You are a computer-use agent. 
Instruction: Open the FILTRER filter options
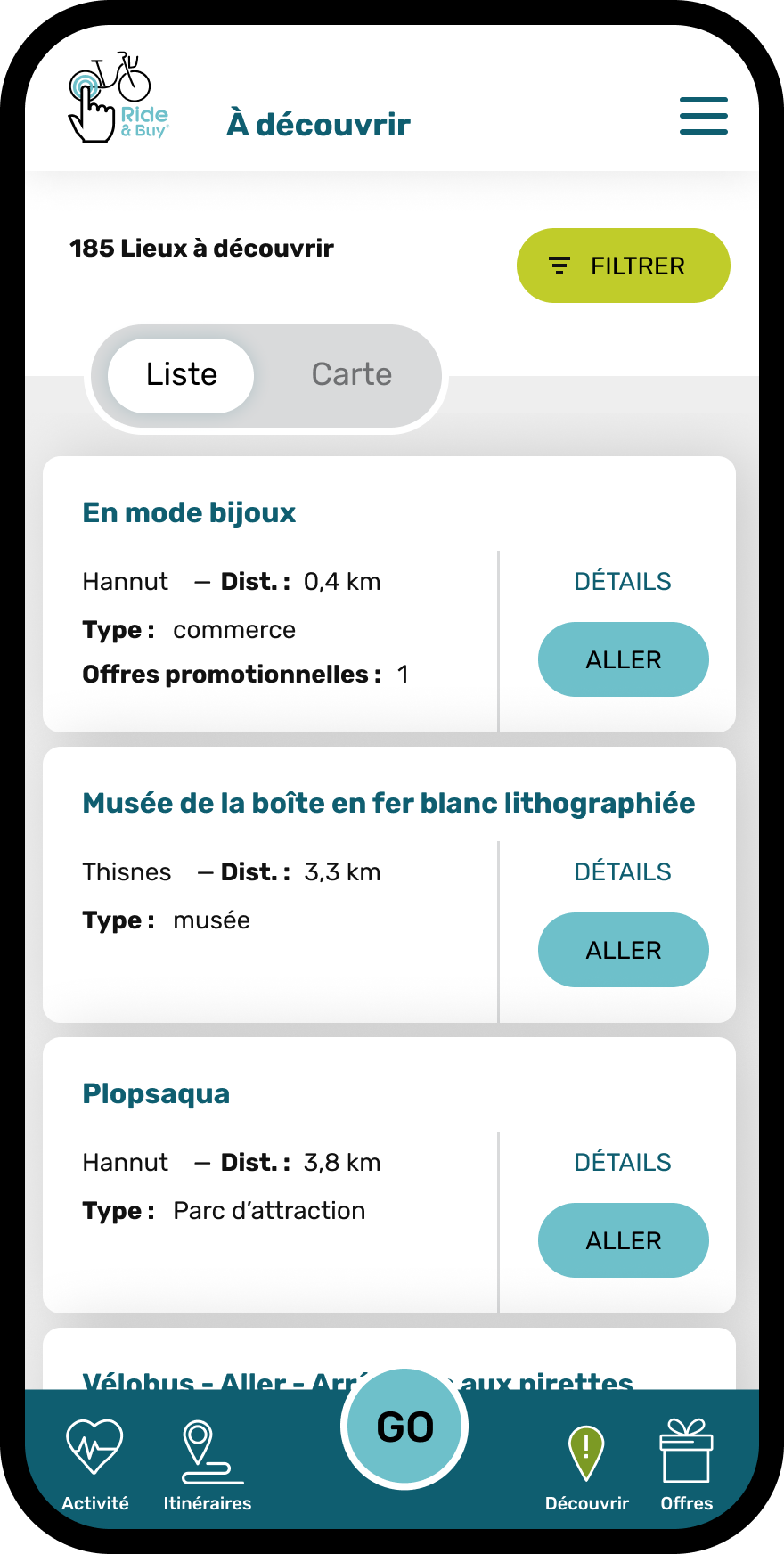coord(624,266)
